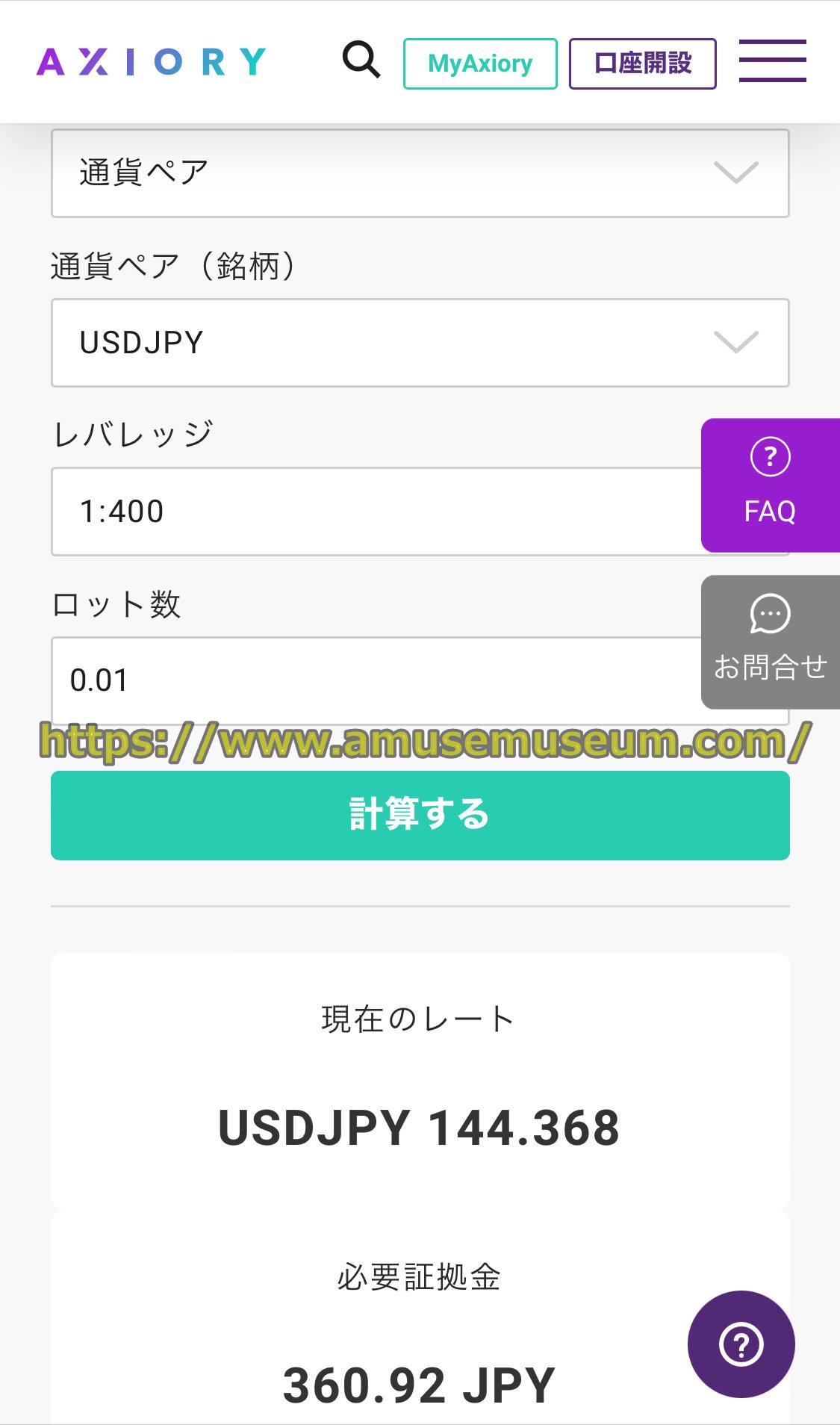This screenshot has width=840, height=1425.
Task: Open the お問合せ contact side tab
Action: pos(770,642)
